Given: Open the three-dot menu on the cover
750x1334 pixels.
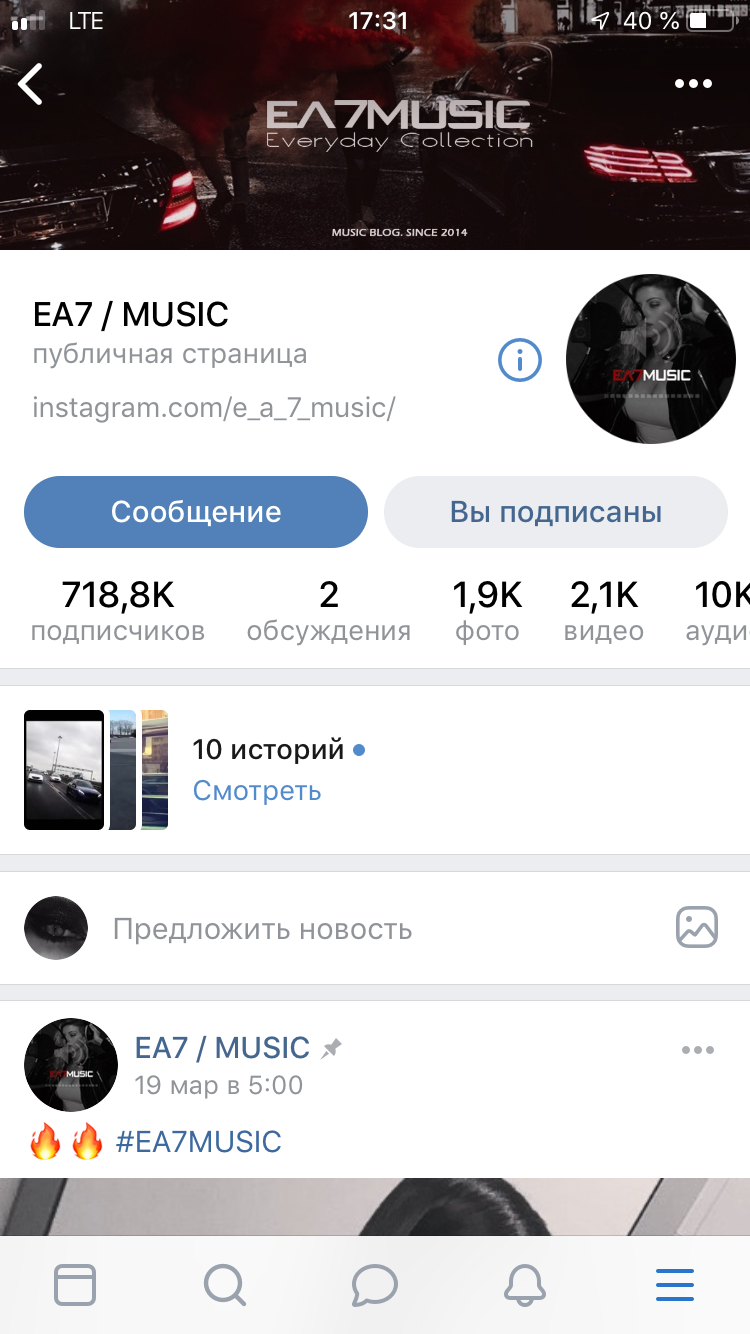Looking at the screenshot, I should pos(693,84).
